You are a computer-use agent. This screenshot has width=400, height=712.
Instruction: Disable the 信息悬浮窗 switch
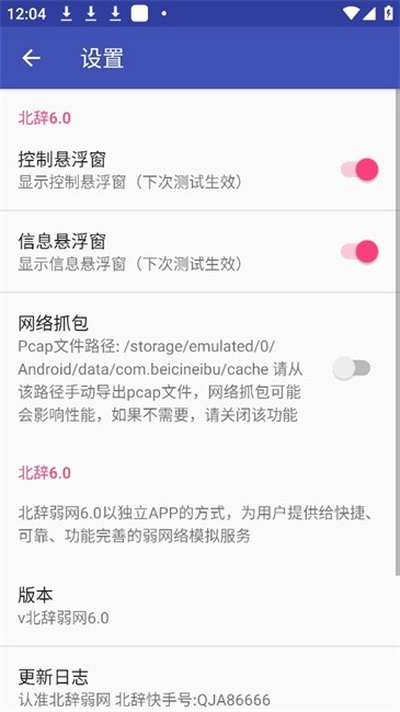coord(360,252)
